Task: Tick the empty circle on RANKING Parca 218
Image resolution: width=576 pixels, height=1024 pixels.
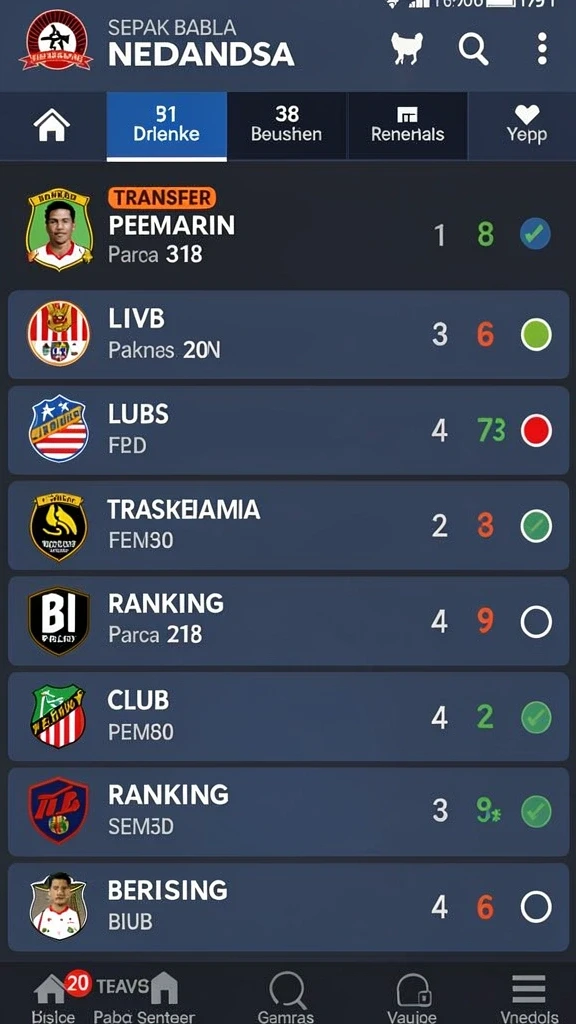Action: (536, 622)
